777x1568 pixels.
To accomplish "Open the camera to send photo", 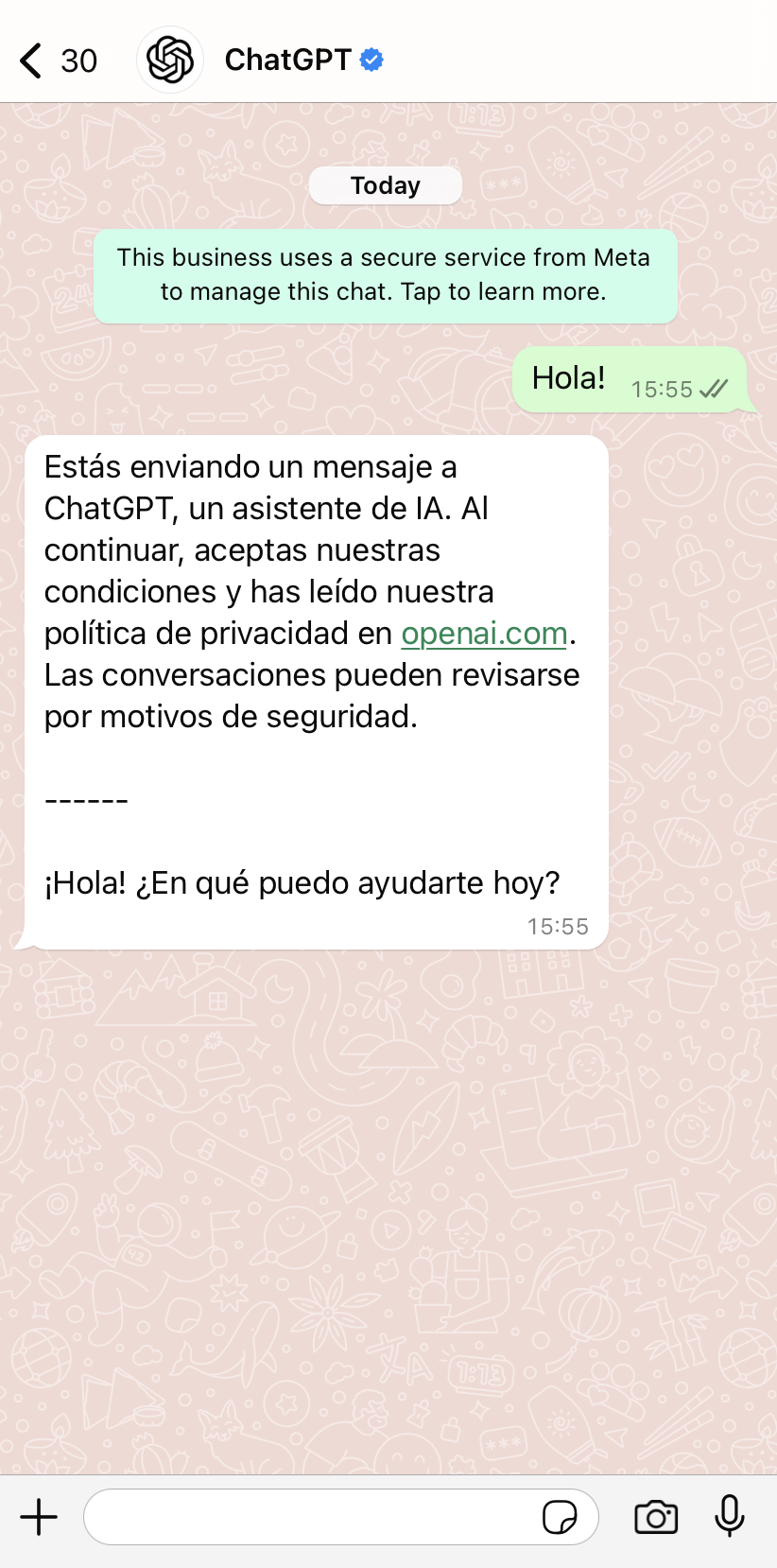I will click(655, 1517).
